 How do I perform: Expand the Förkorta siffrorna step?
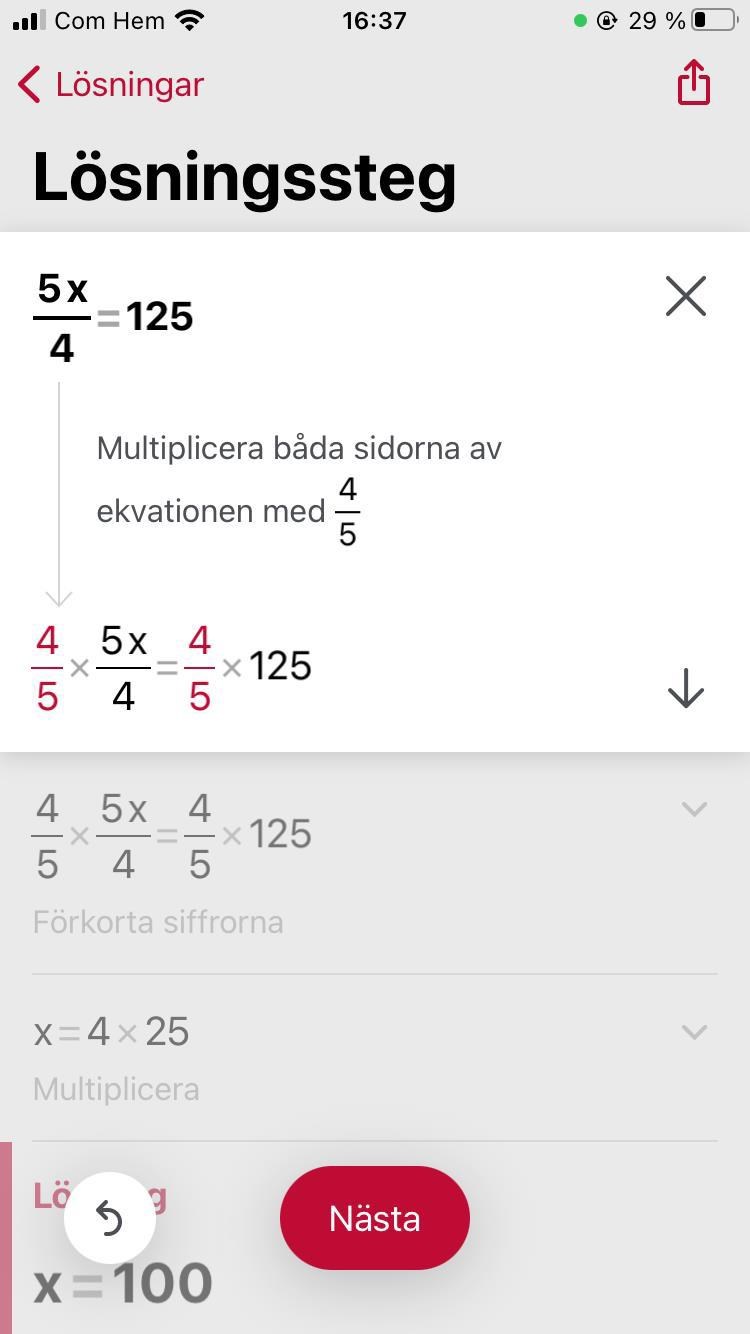coord(694,809)
